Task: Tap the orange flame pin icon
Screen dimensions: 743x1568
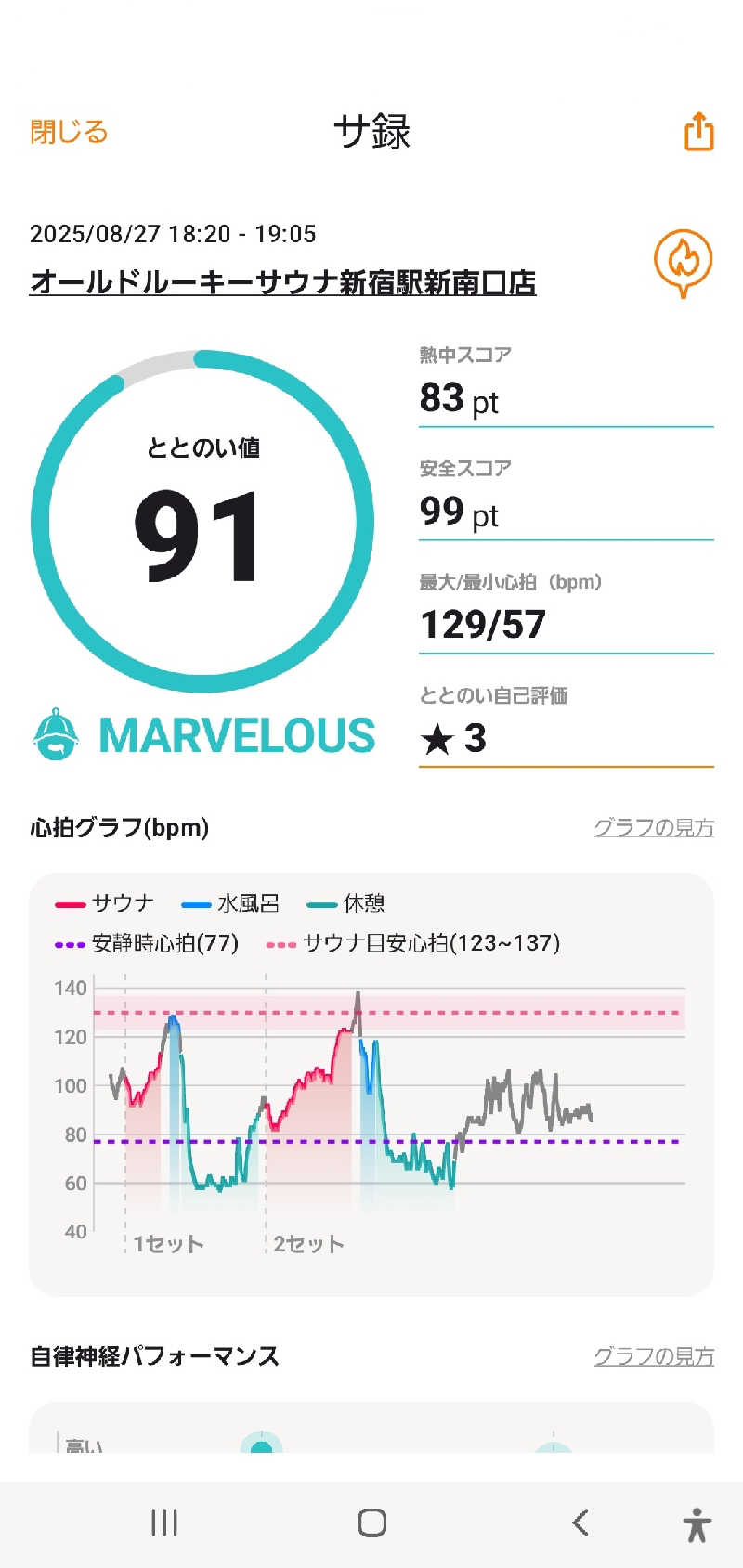Action: [x=683, y=263]
